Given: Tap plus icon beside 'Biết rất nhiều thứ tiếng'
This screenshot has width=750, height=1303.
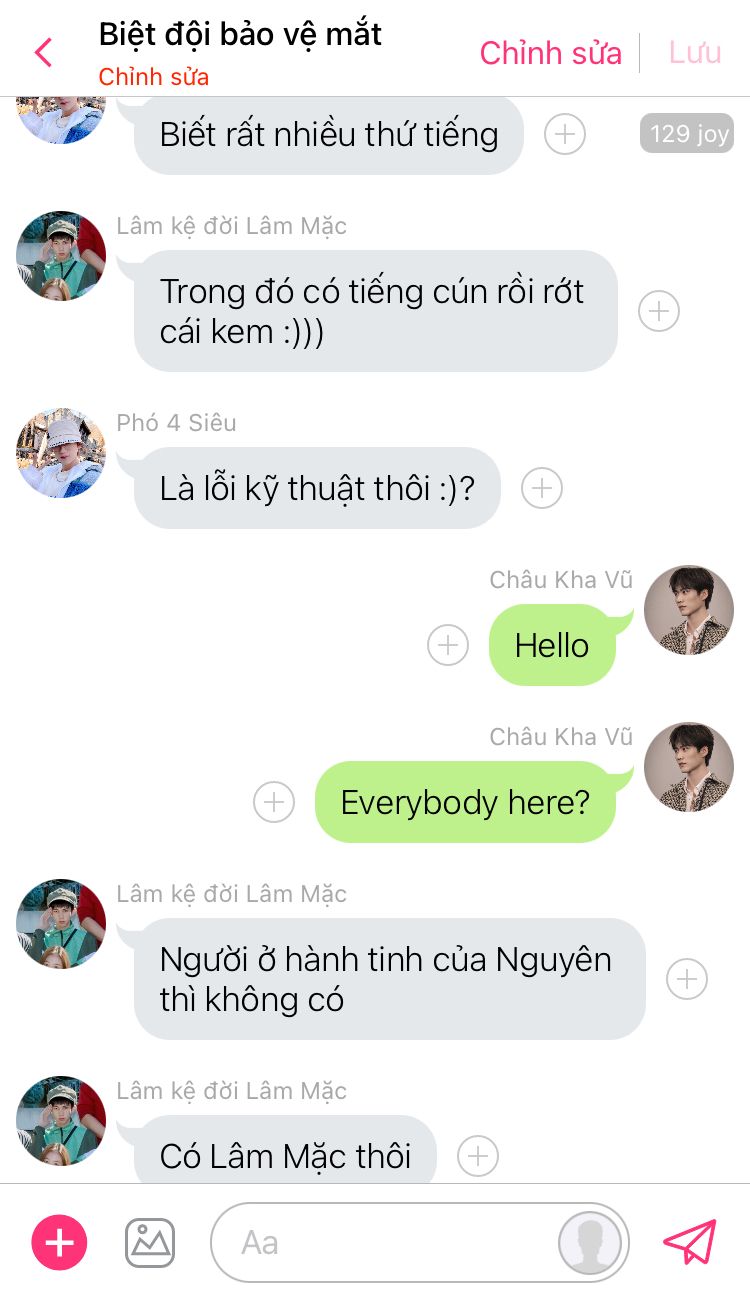Looking at the screenshot, I should tap(565, 133).
